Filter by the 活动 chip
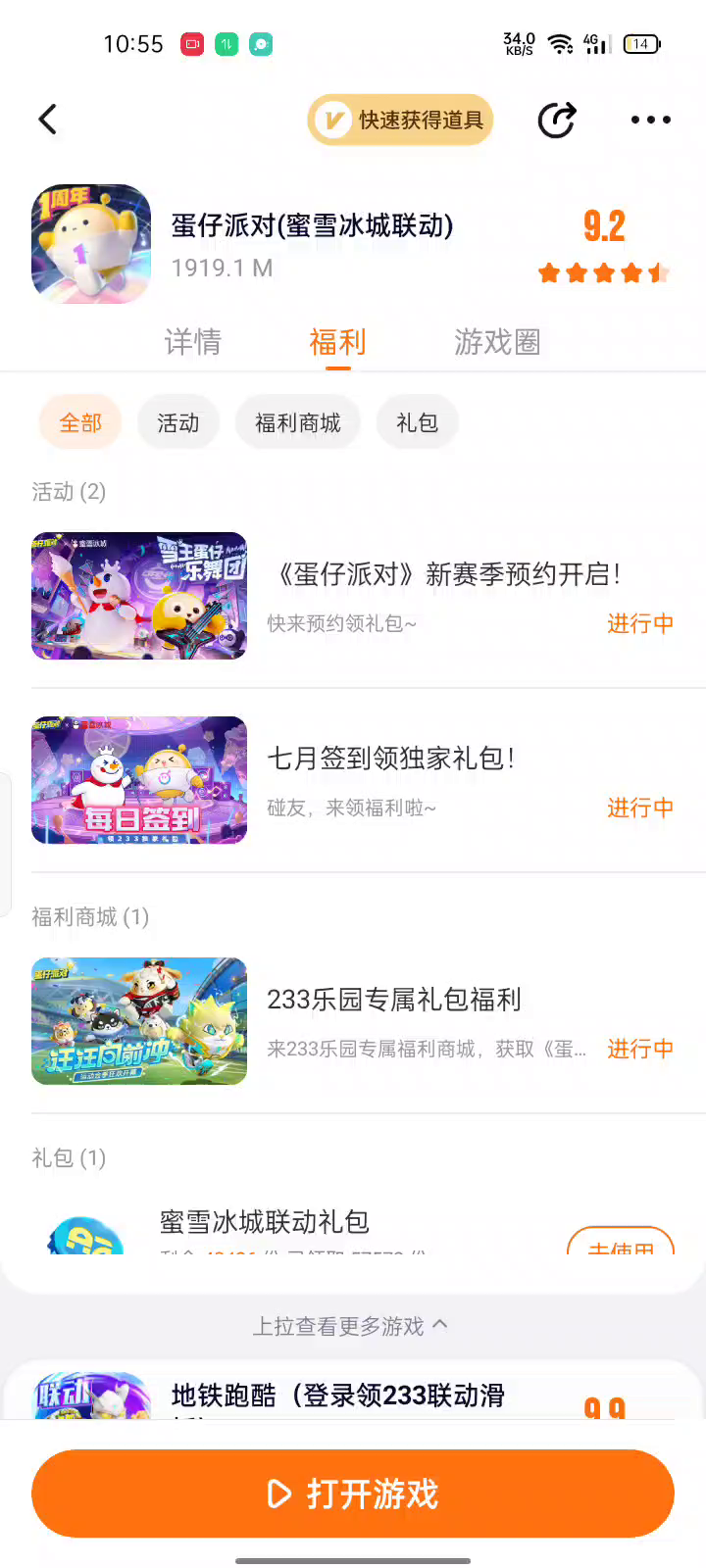The height and width of the screenshot is (1568, 706). coord(178,423)
